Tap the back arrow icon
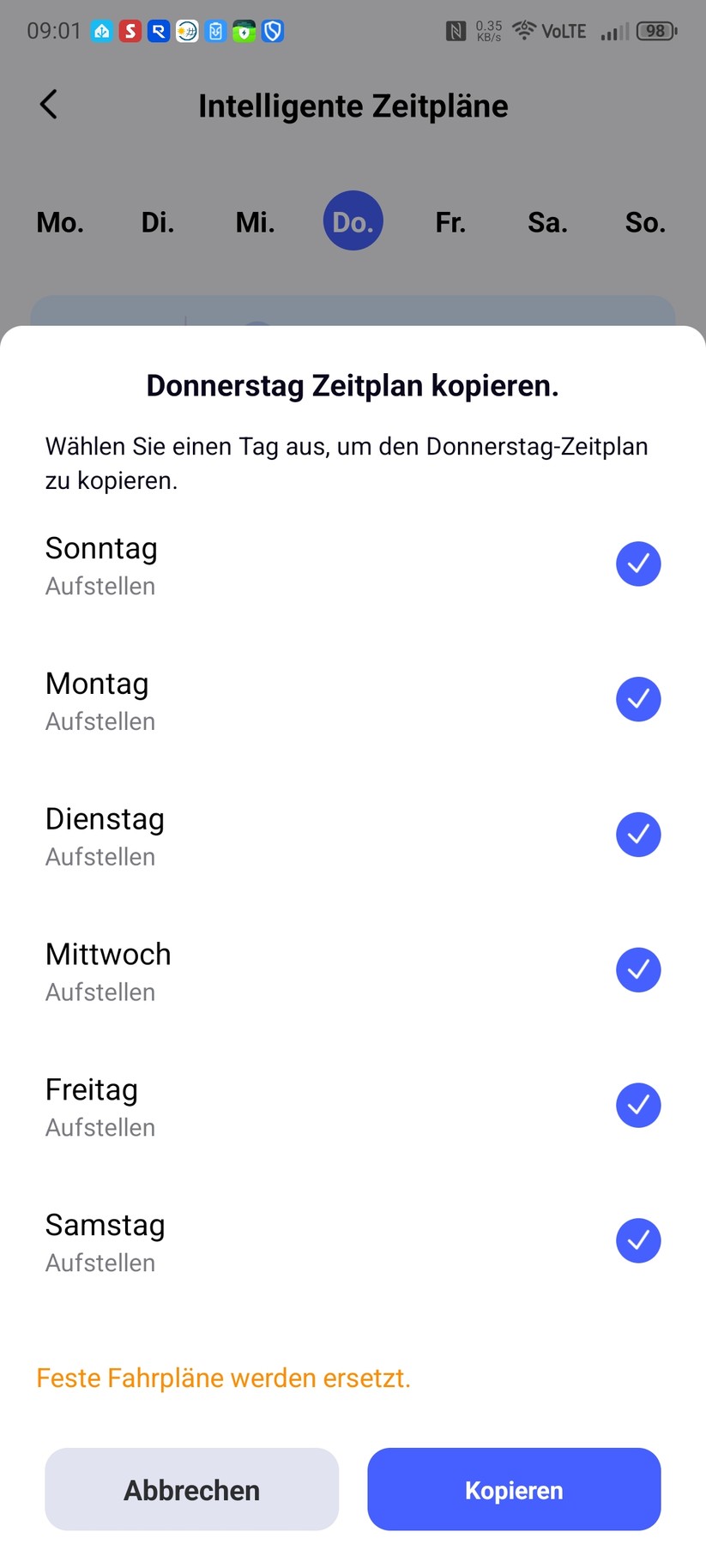This screenshot has height=1568, width=706. tap(49, 105)
